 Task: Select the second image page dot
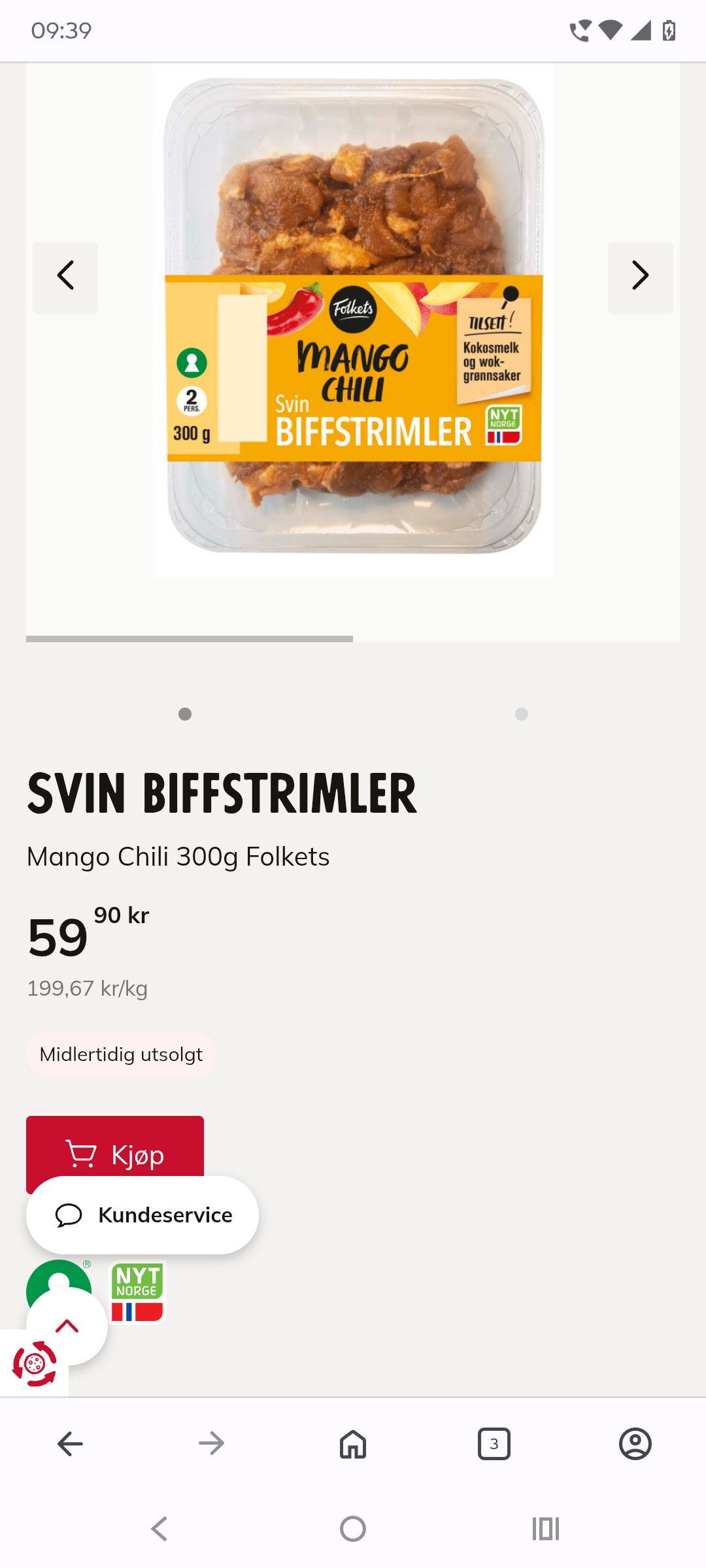point(522,714)
